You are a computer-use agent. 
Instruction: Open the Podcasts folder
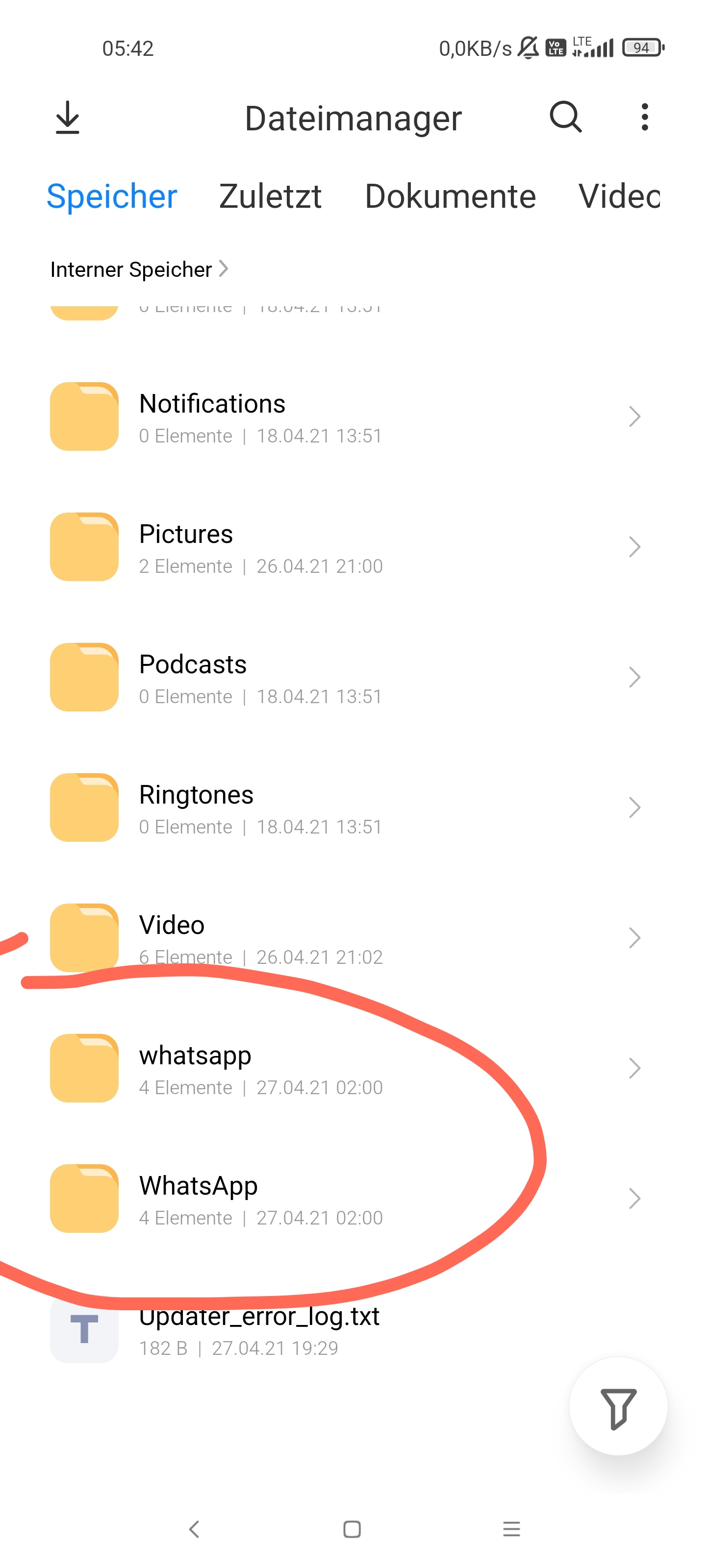[x=353, y=678]
